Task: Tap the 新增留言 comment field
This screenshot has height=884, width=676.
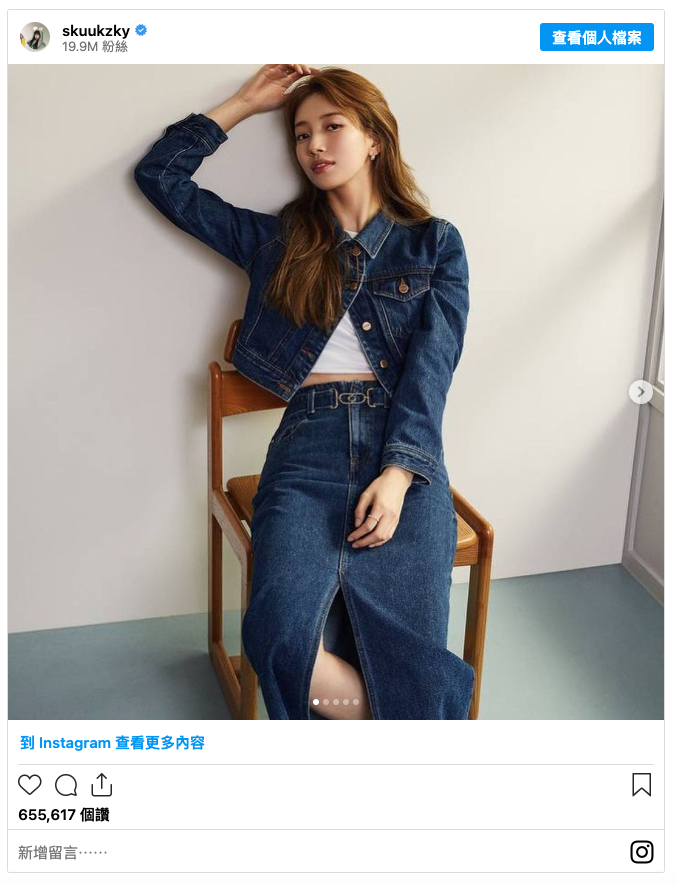Action: tap(300, 852)
